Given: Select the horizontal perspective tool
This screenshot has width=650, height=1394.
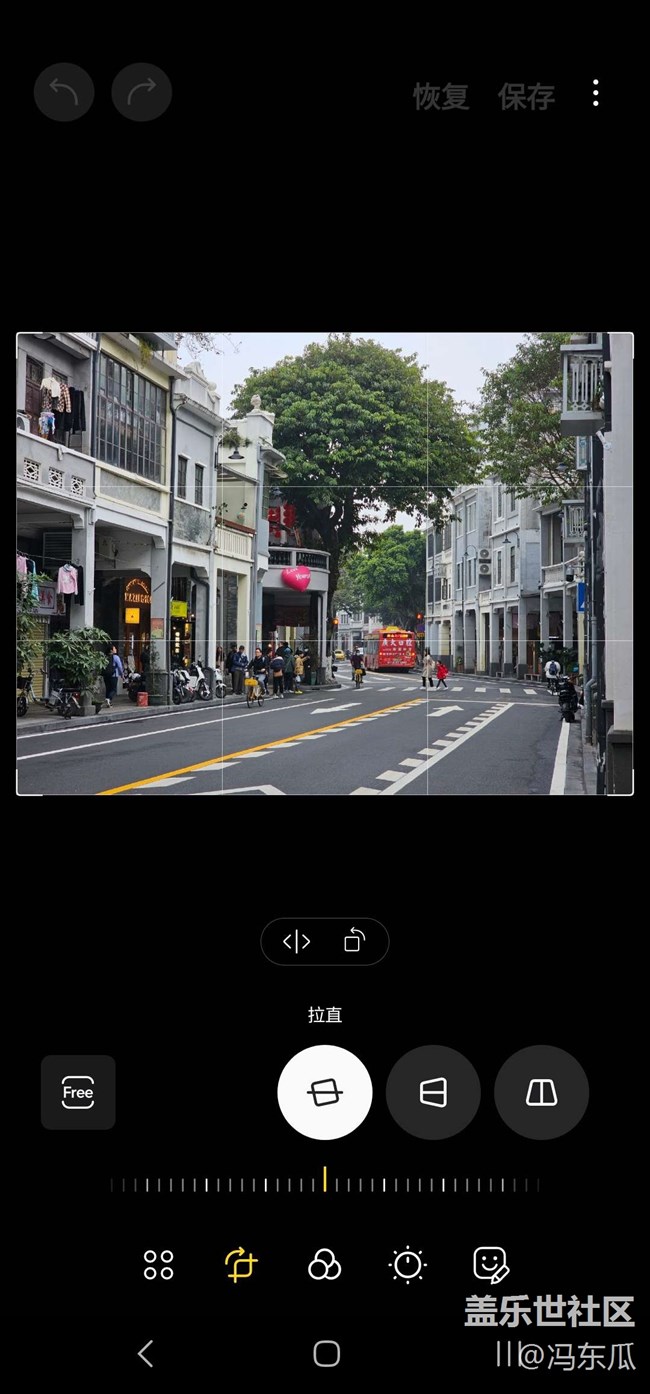Looking at the screenshot, I should pyautogui.click(x=433, y=1092).
